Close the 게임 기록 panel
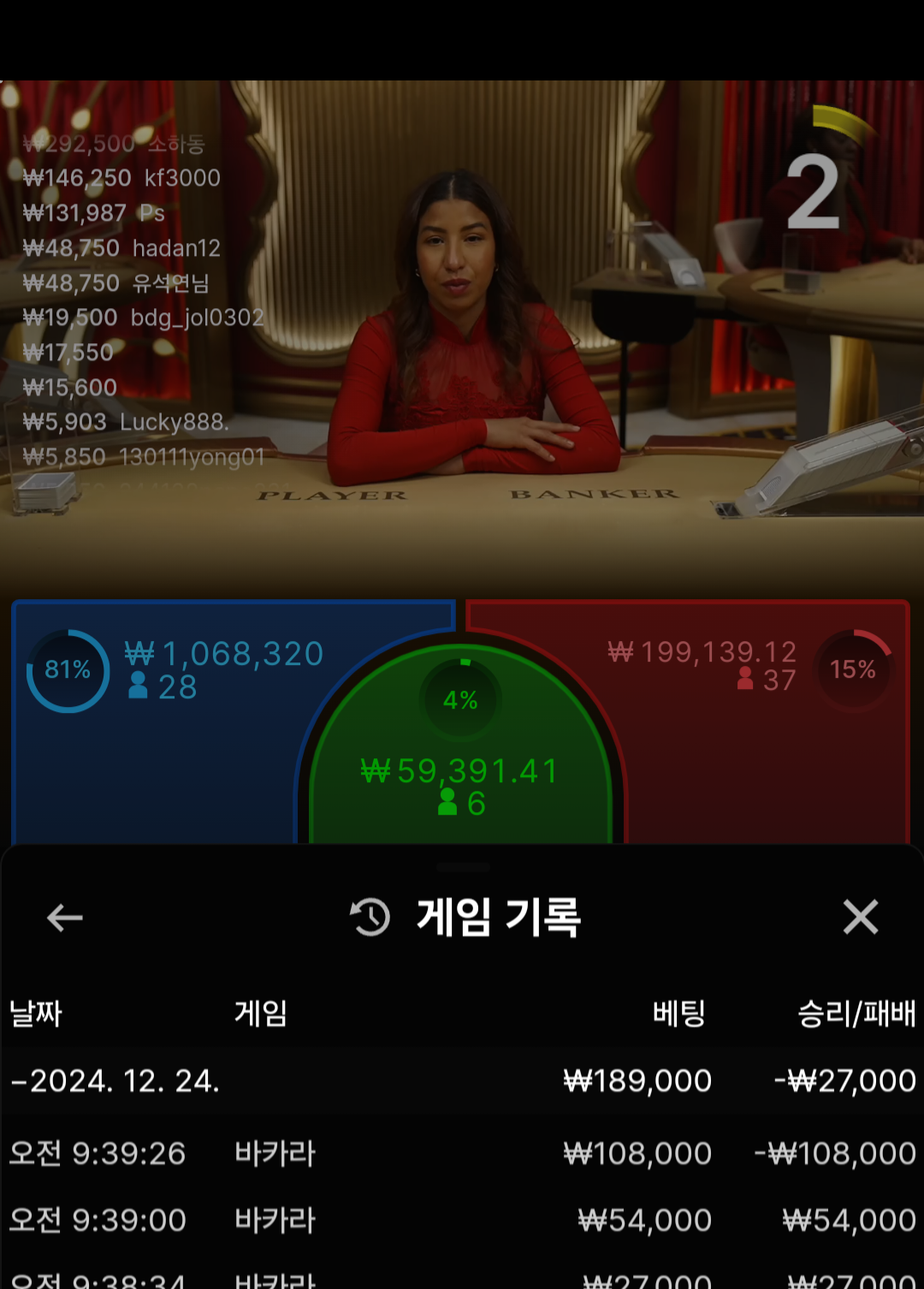The image size is (924, 1289). pos(860,918)
